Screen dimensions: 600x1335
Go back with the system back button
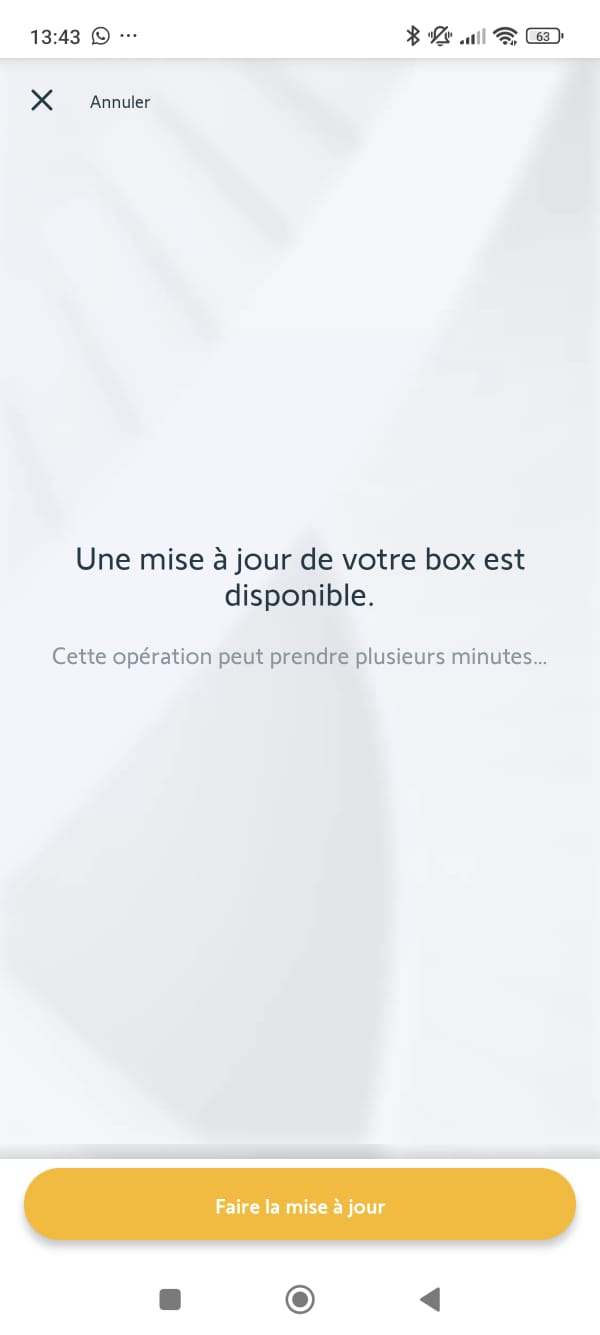click(430, 1299)
